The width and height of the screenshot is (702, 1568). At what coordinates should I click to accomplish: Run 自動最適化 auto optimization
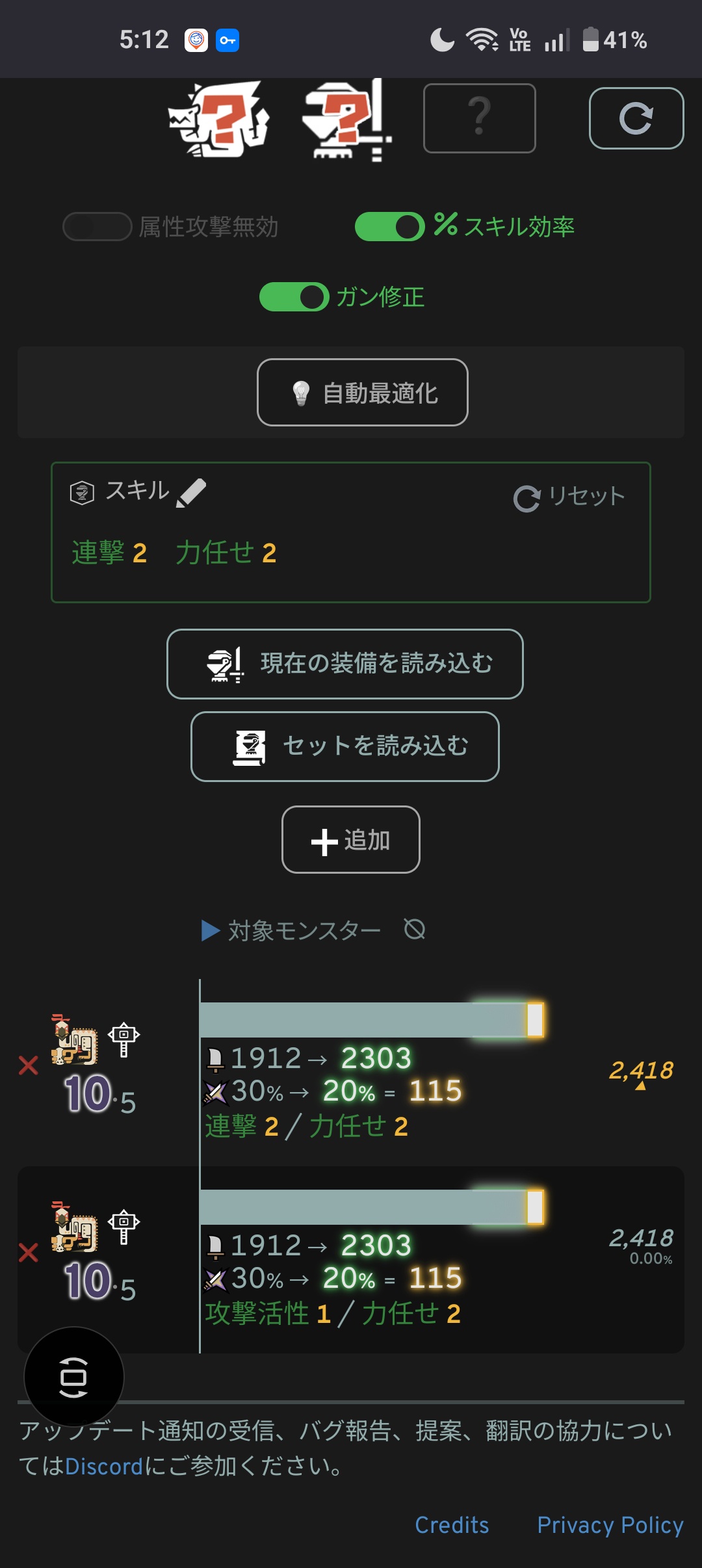[363, 393]
